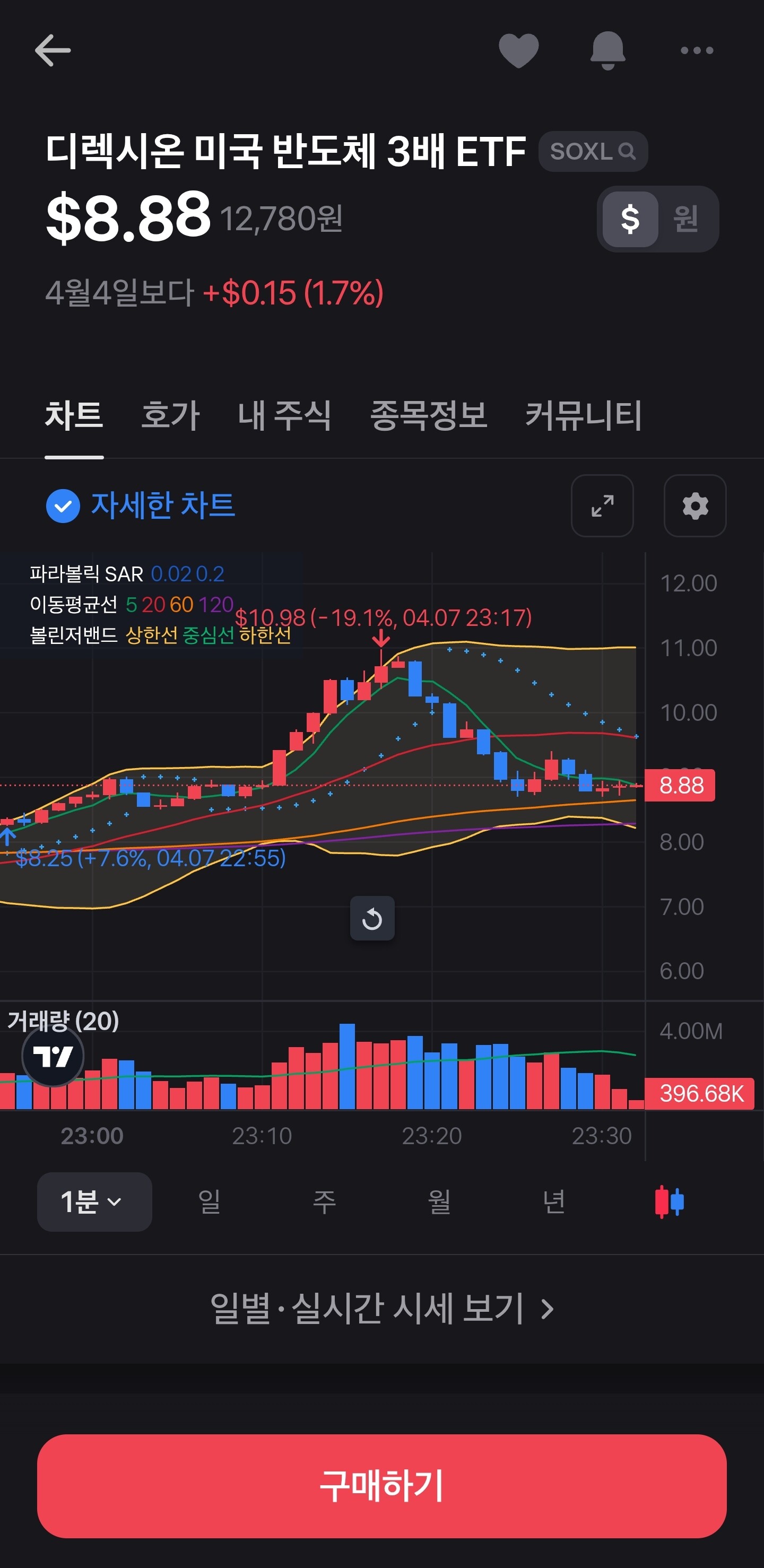This screenshot has height=1568, width=764.
Task: Open the three-dot overflow menu
Action: pos(697,50)
